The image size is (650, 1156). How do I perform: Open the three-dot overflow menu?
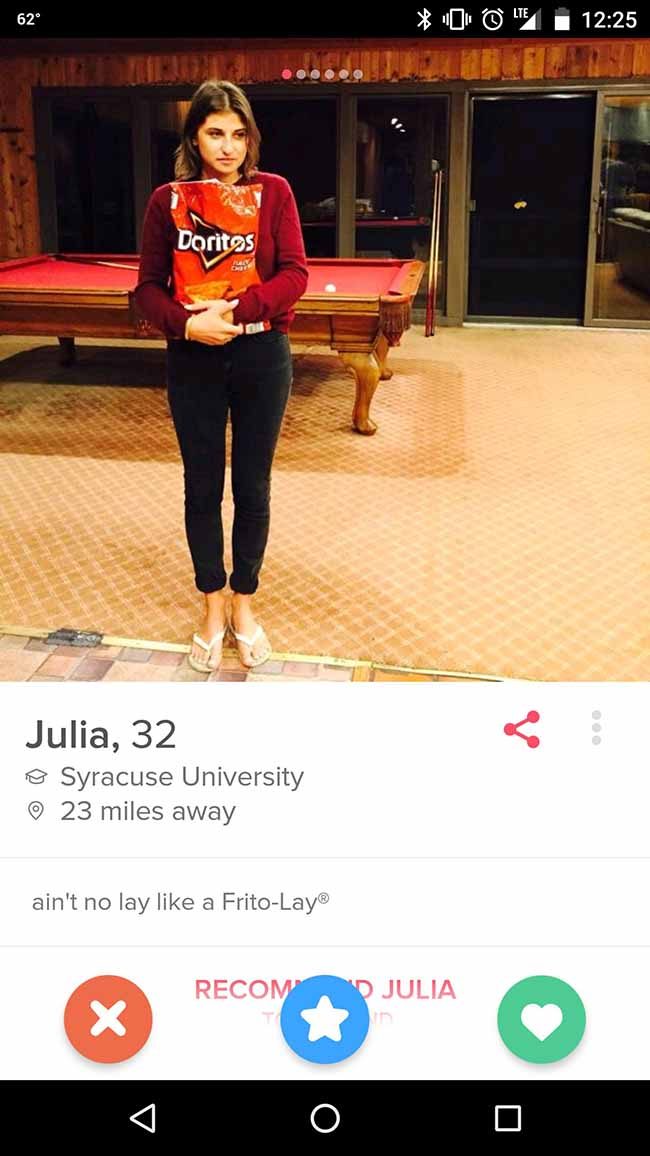tap(596, 728)
